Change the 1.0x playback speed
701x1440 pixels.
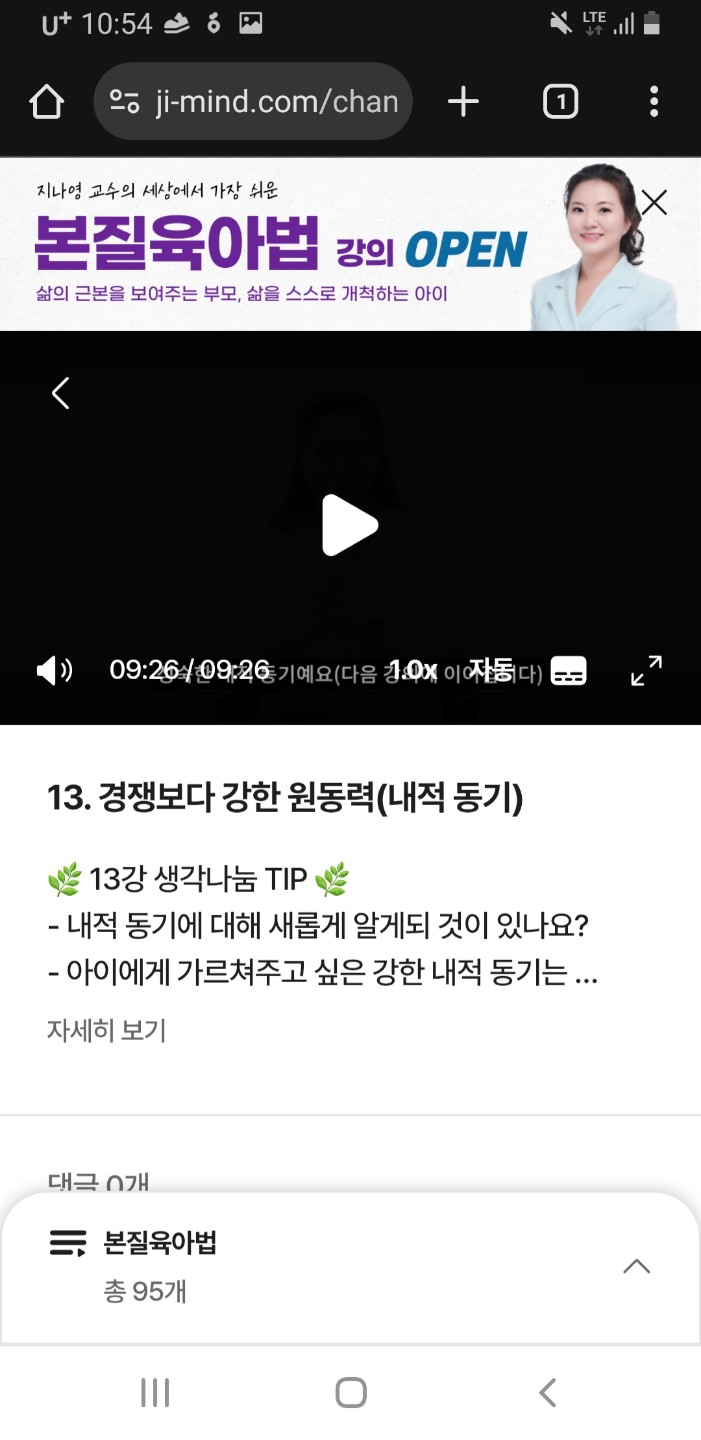[413, 670]
